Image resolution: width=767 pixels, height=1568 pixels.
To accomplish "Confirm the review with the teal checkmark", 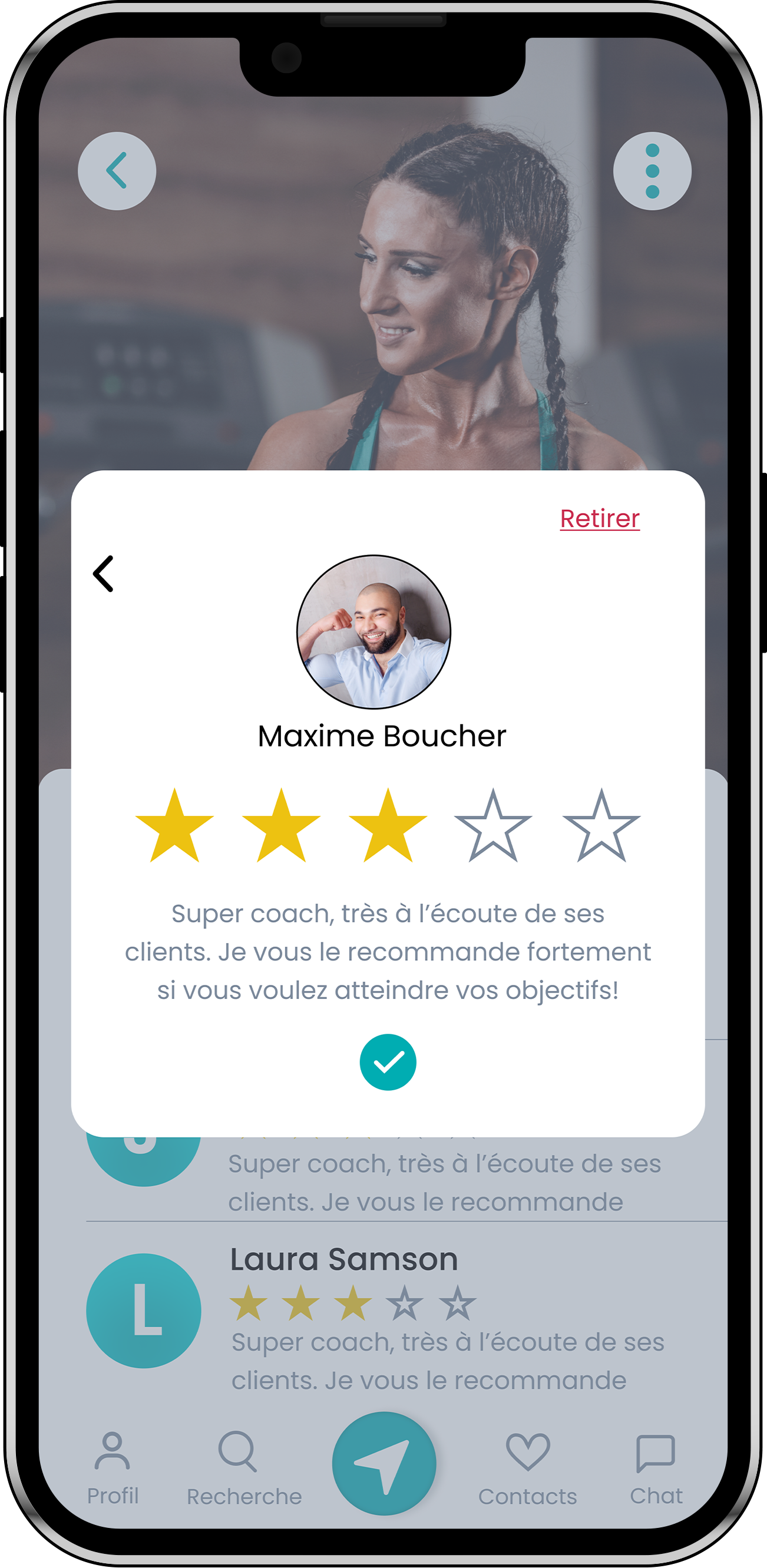I will click(x=388, y=1062).
